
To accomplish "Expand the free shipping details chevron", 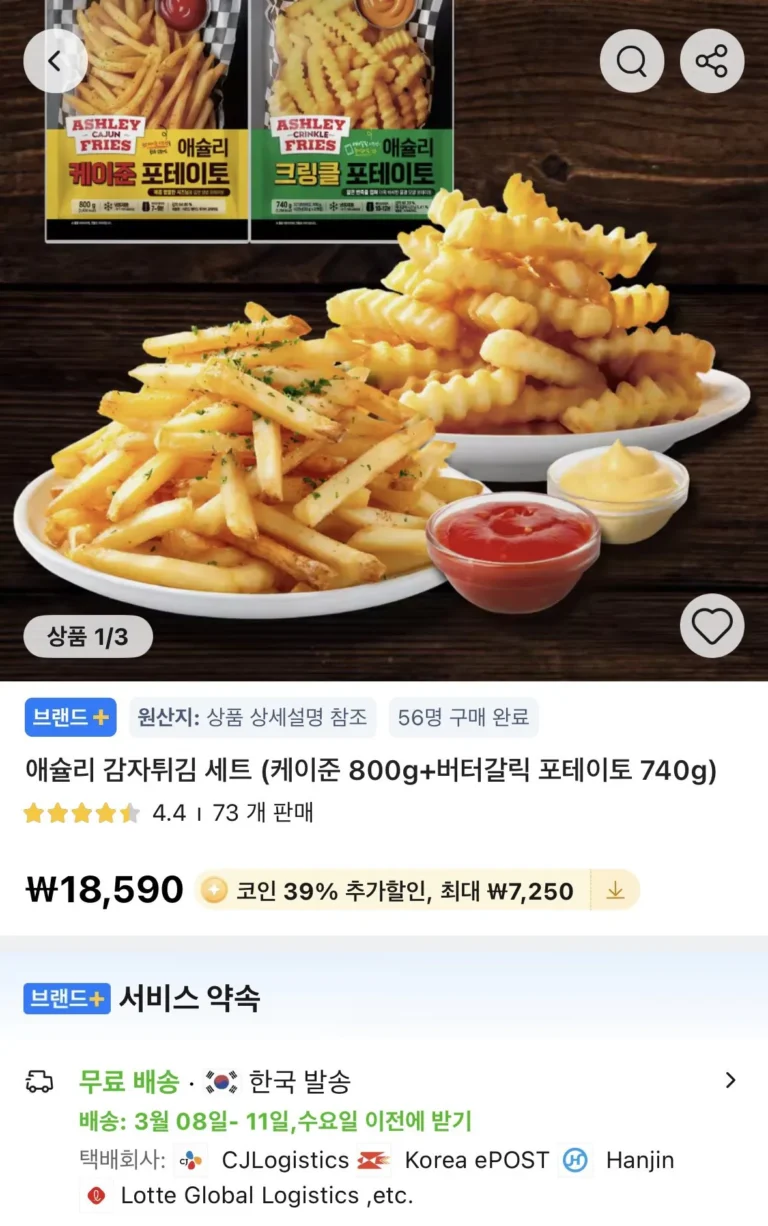I will pos(730,1080).
